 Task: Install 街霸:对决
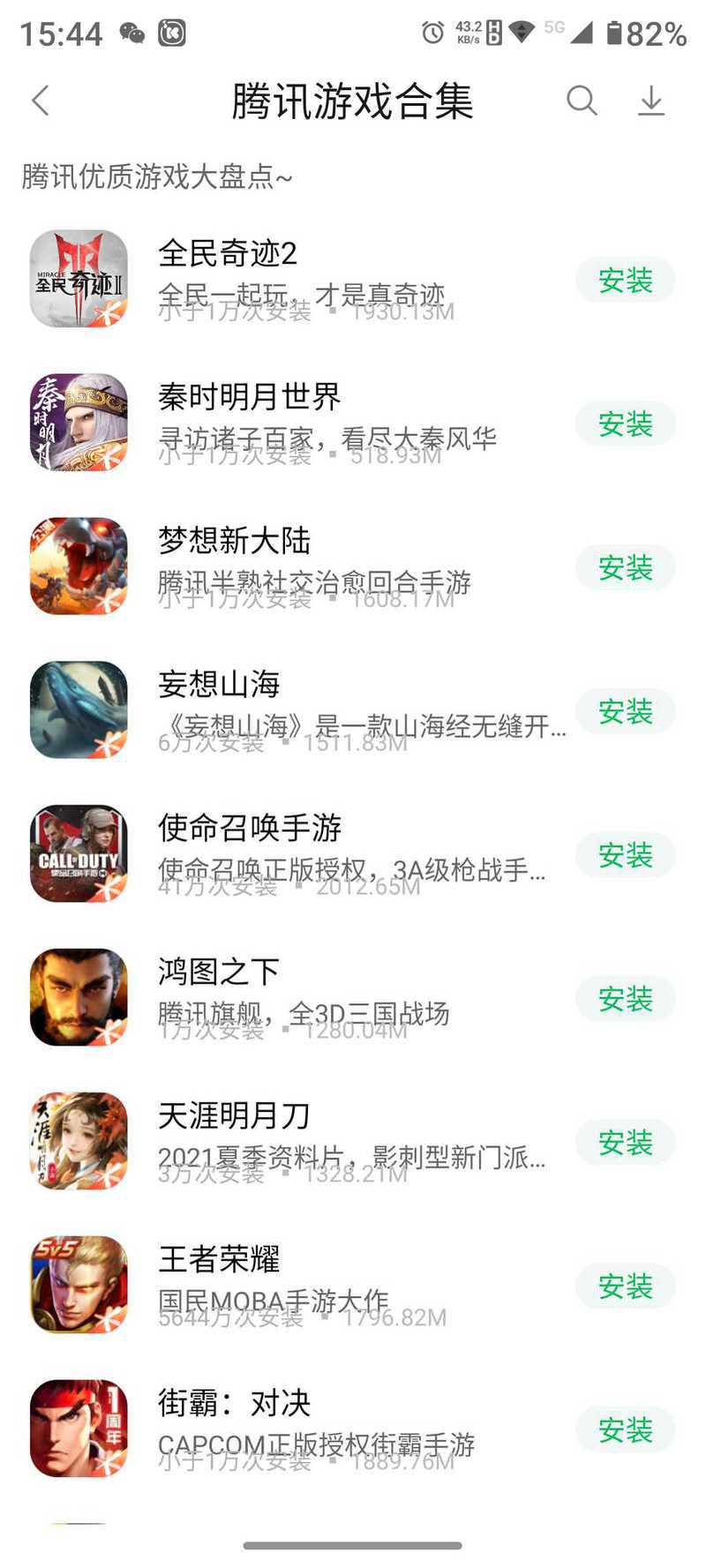click(625, 1430)
